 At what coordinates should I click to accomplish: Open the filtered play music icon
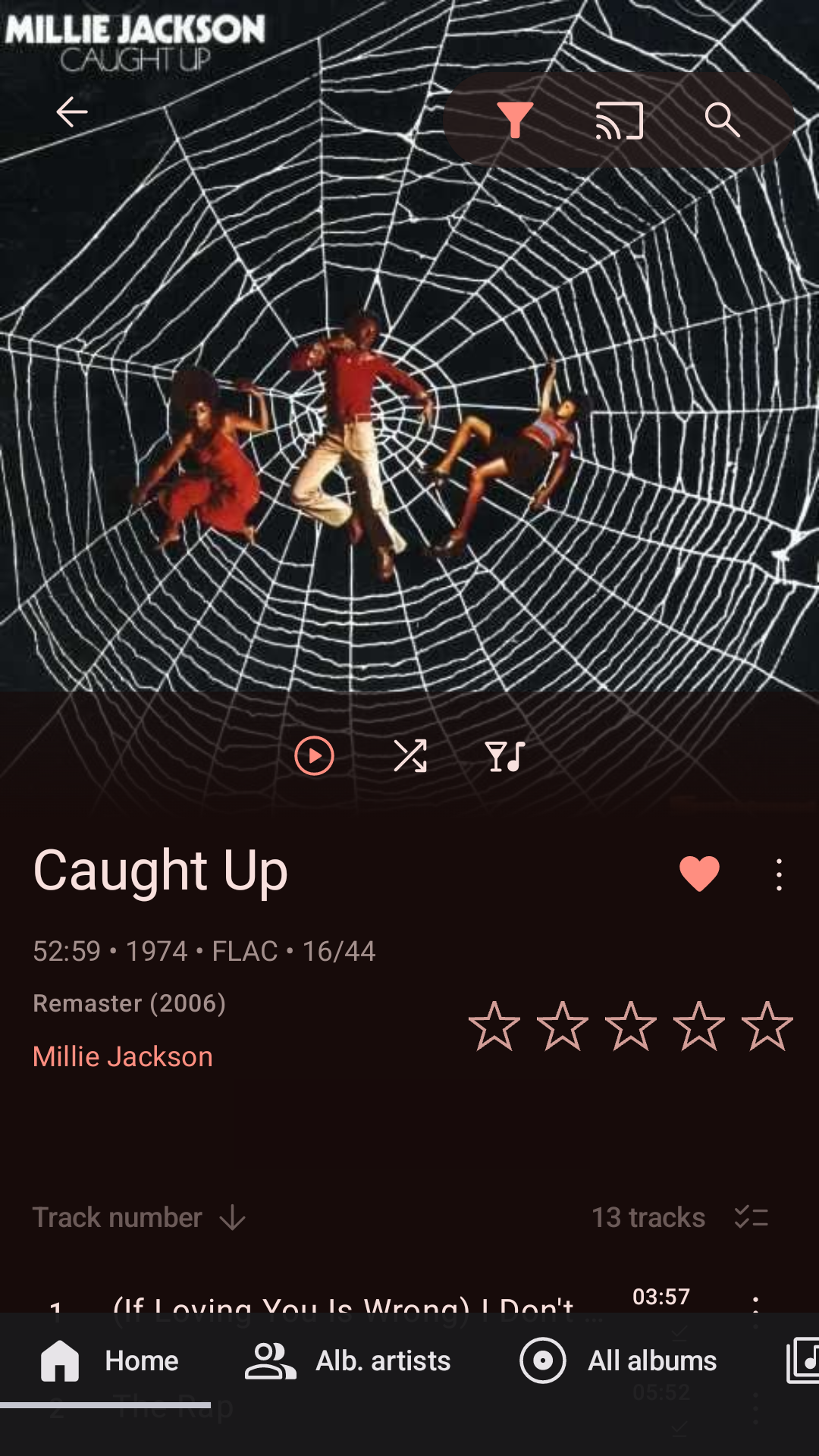click(505, 756)
